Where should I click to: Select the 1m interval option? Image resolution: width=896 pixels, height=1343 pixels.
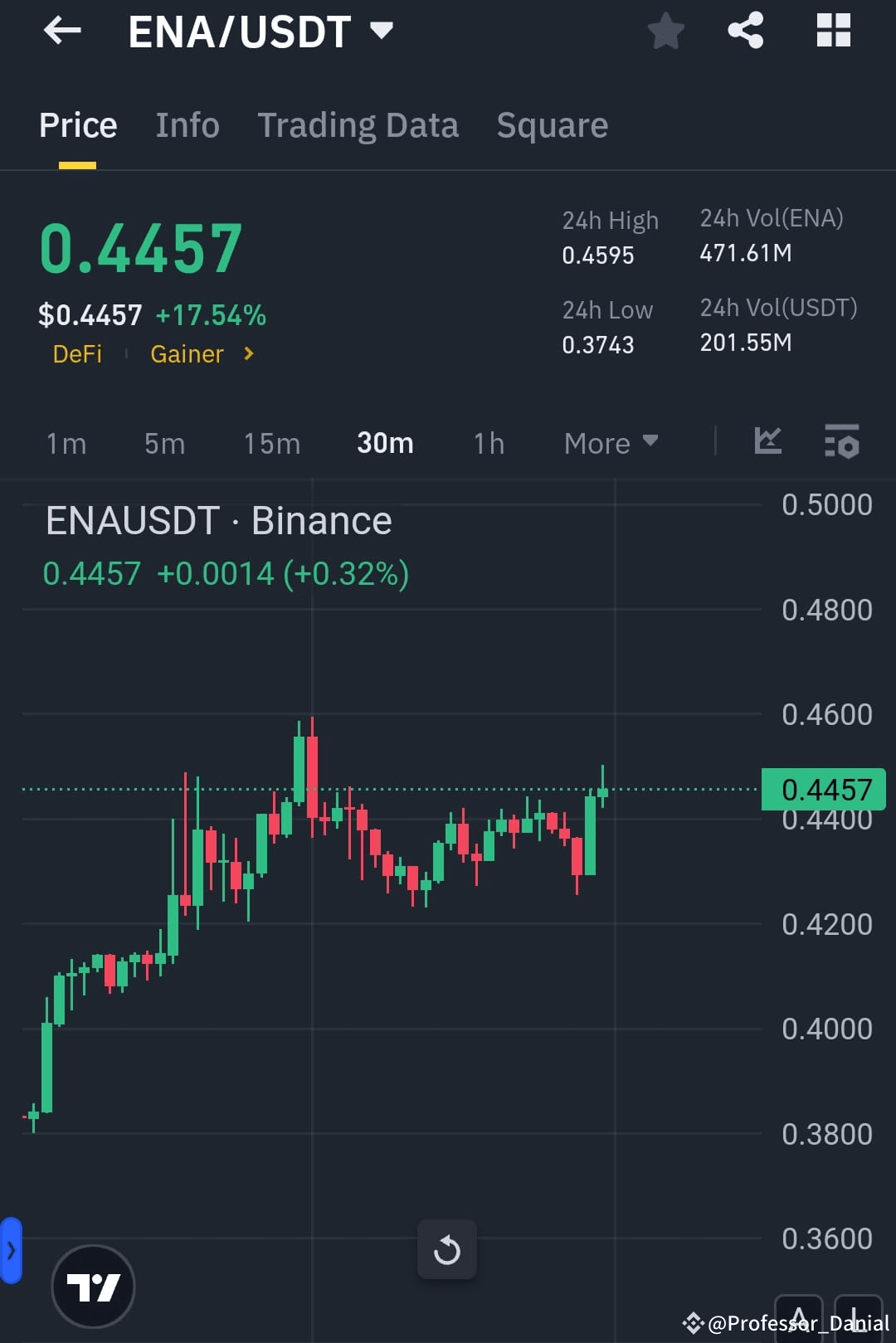coord(66,443)
